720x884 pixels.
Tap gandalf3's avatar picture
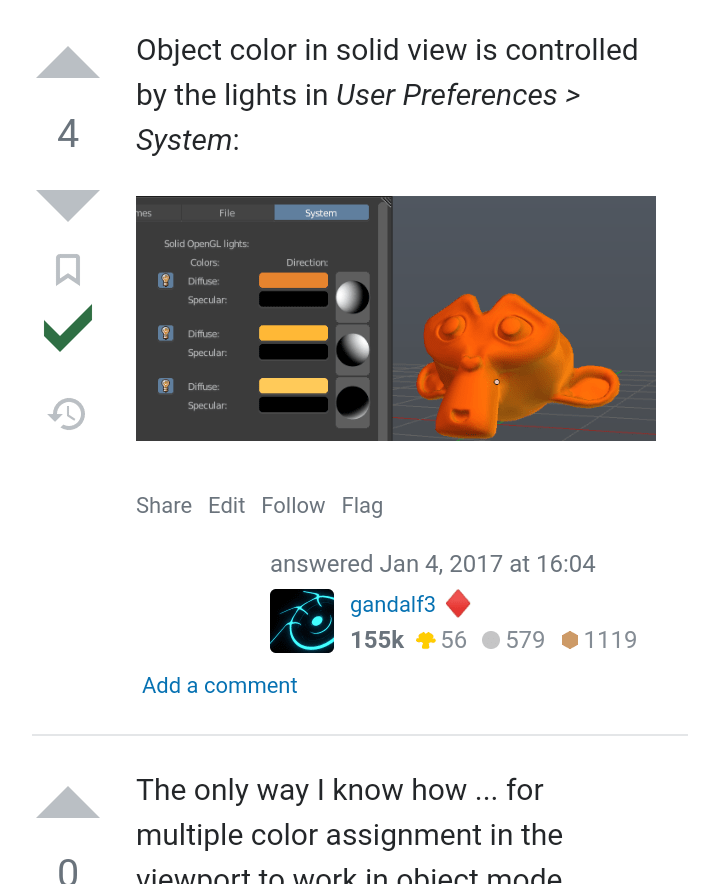tap(302, 621)
